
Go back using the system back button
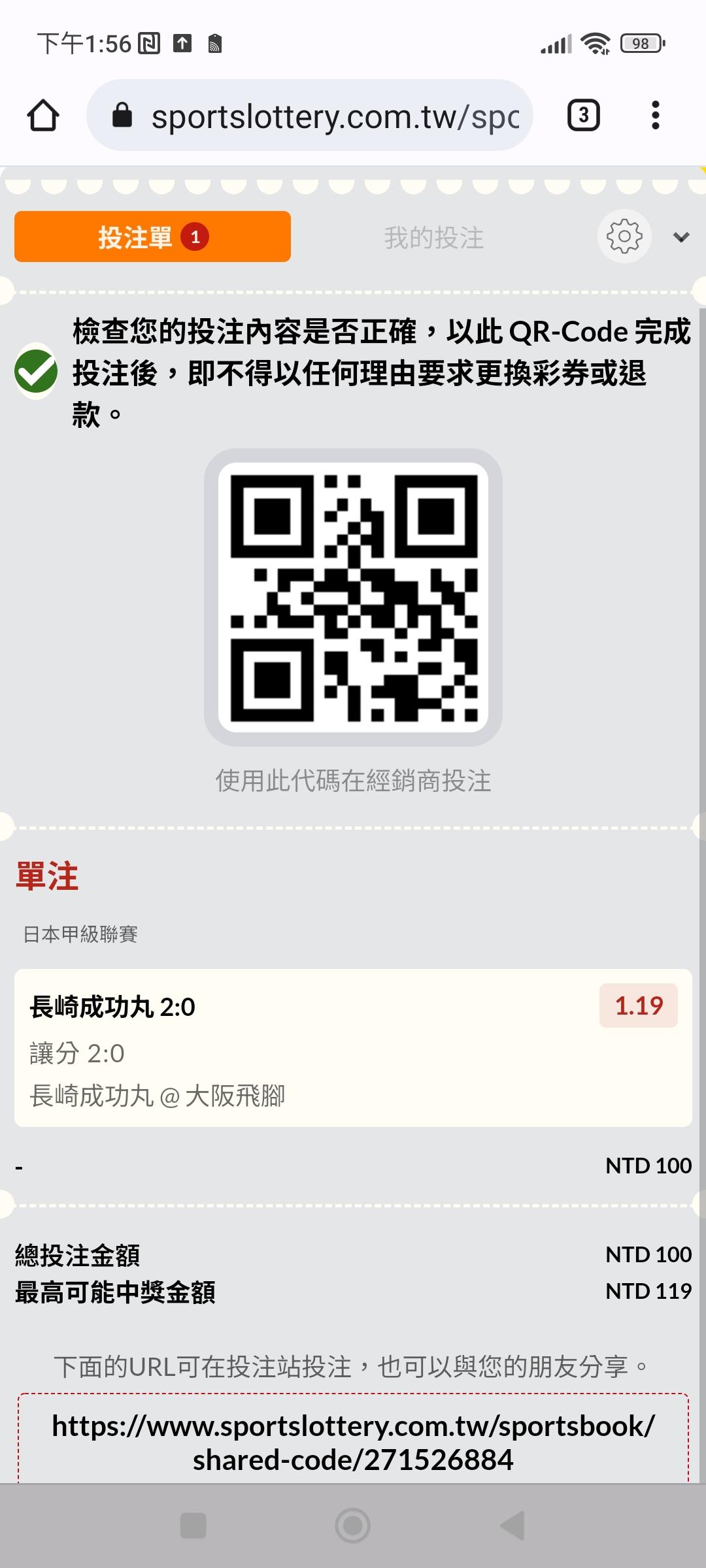tap(513, 1526)
